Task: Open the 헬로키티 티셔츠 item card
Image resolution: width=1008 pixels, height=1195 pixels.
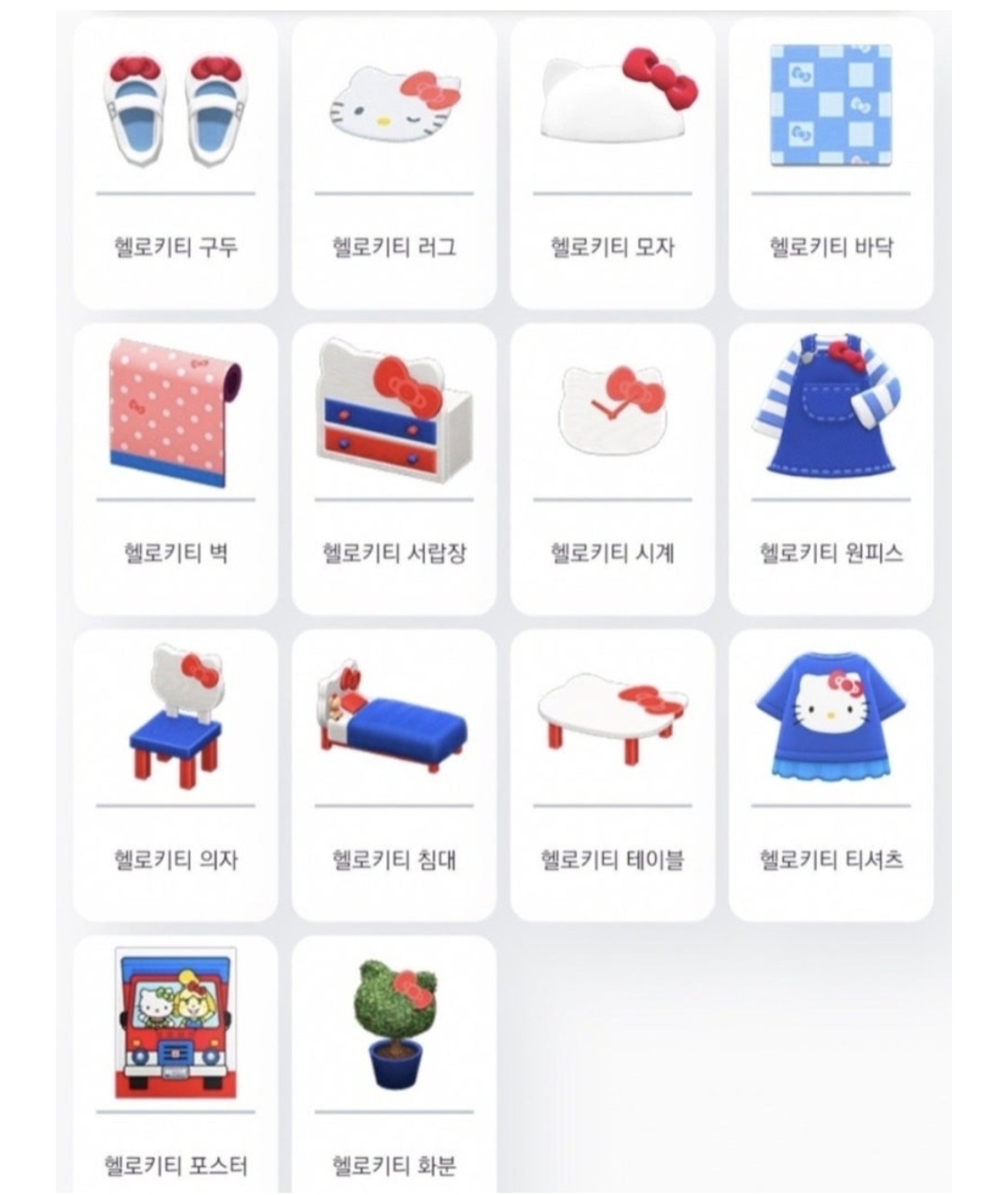Action: coord(831,776)
